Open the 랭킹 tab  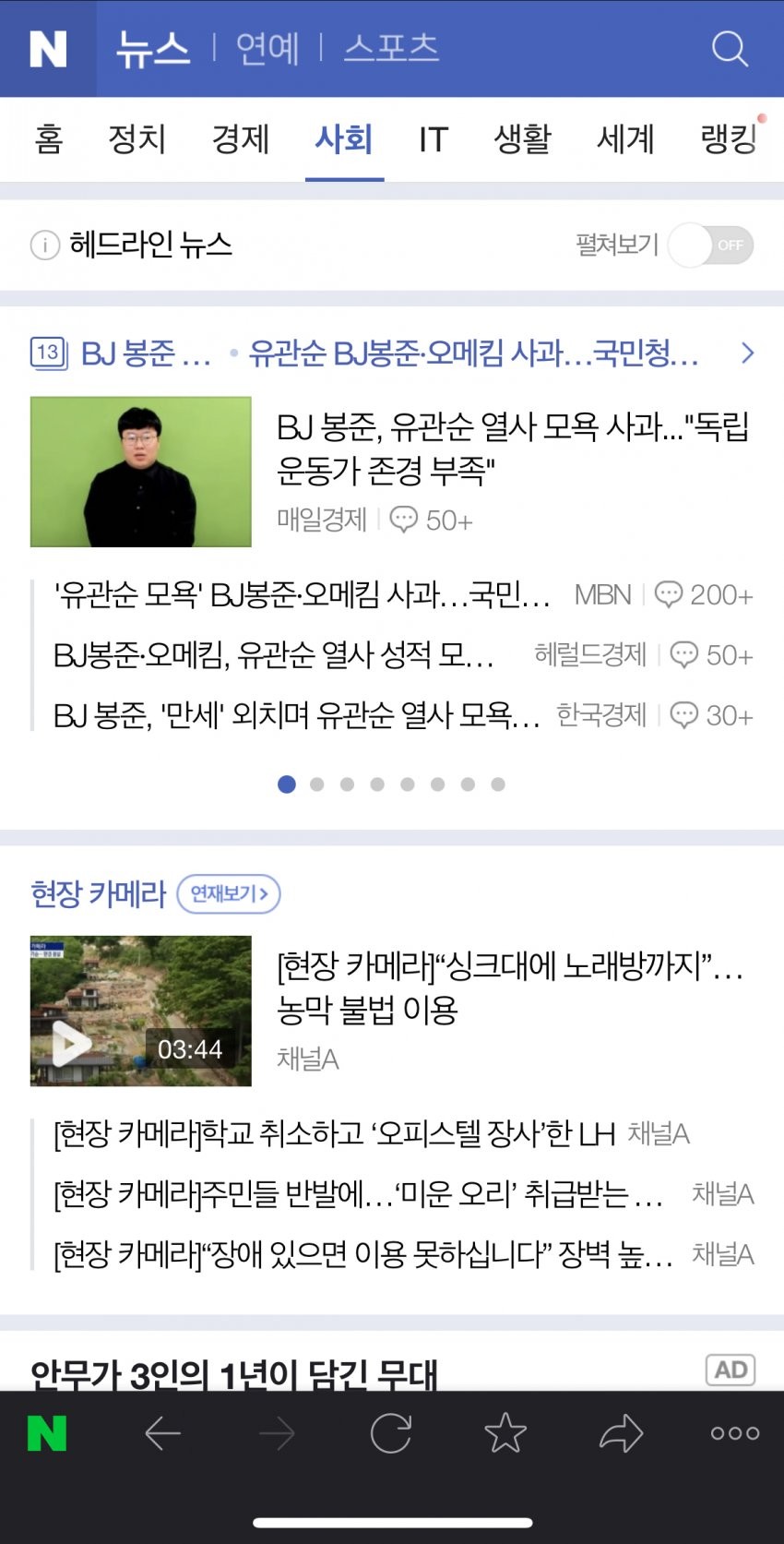[x=729, y=139]
